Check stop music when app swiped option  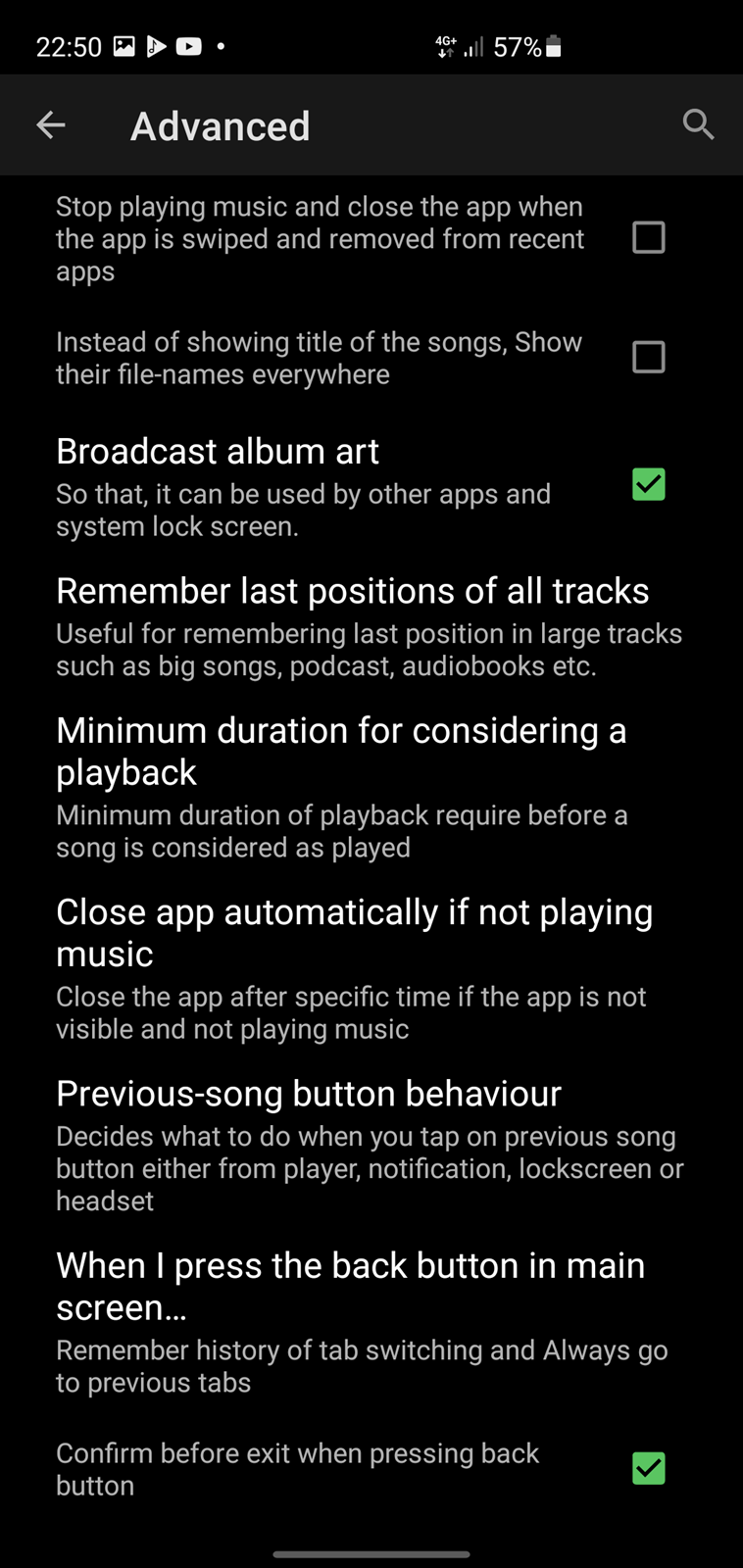click(649, 237)
